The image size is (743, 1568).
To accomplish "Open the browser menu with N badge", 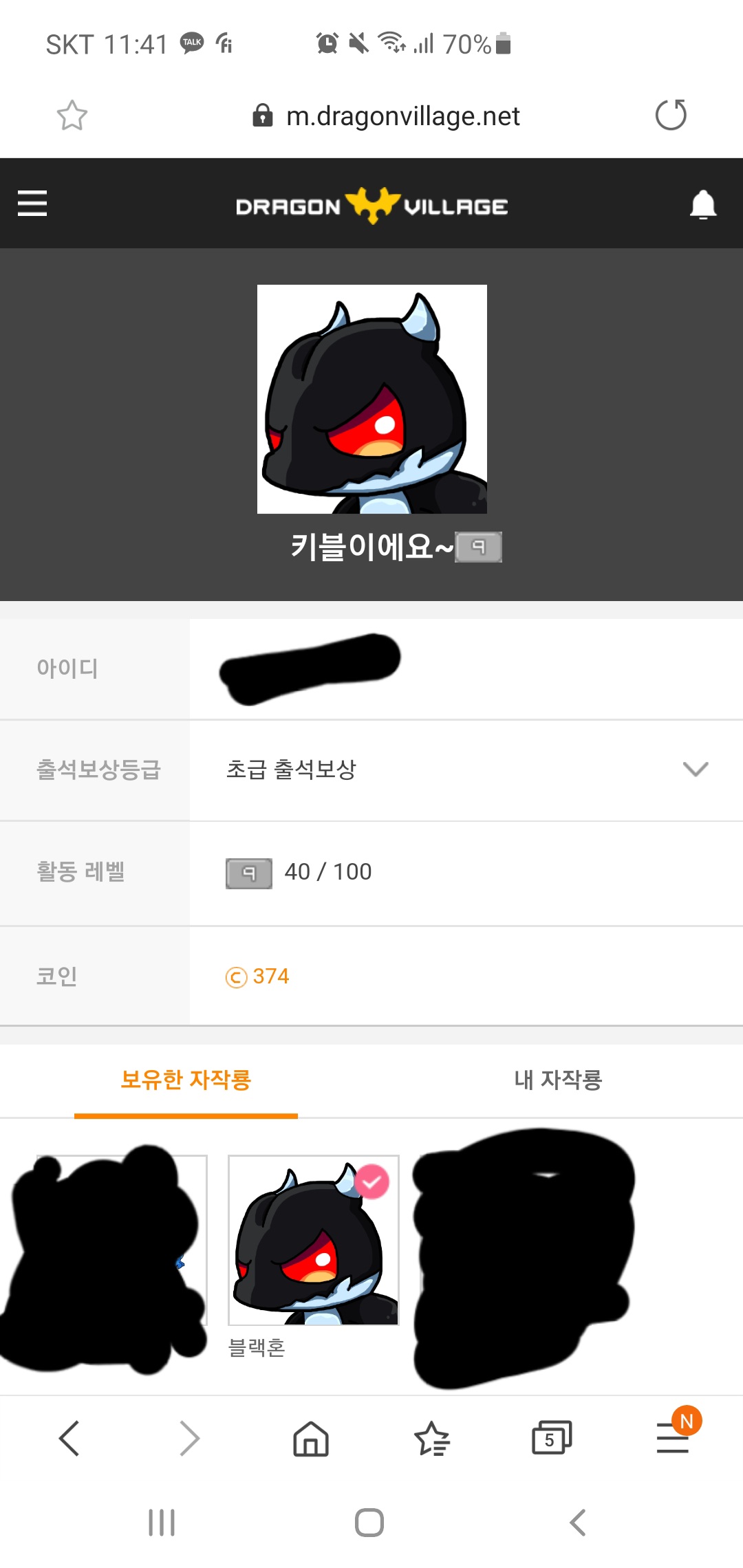I will tap(672, 1438).
